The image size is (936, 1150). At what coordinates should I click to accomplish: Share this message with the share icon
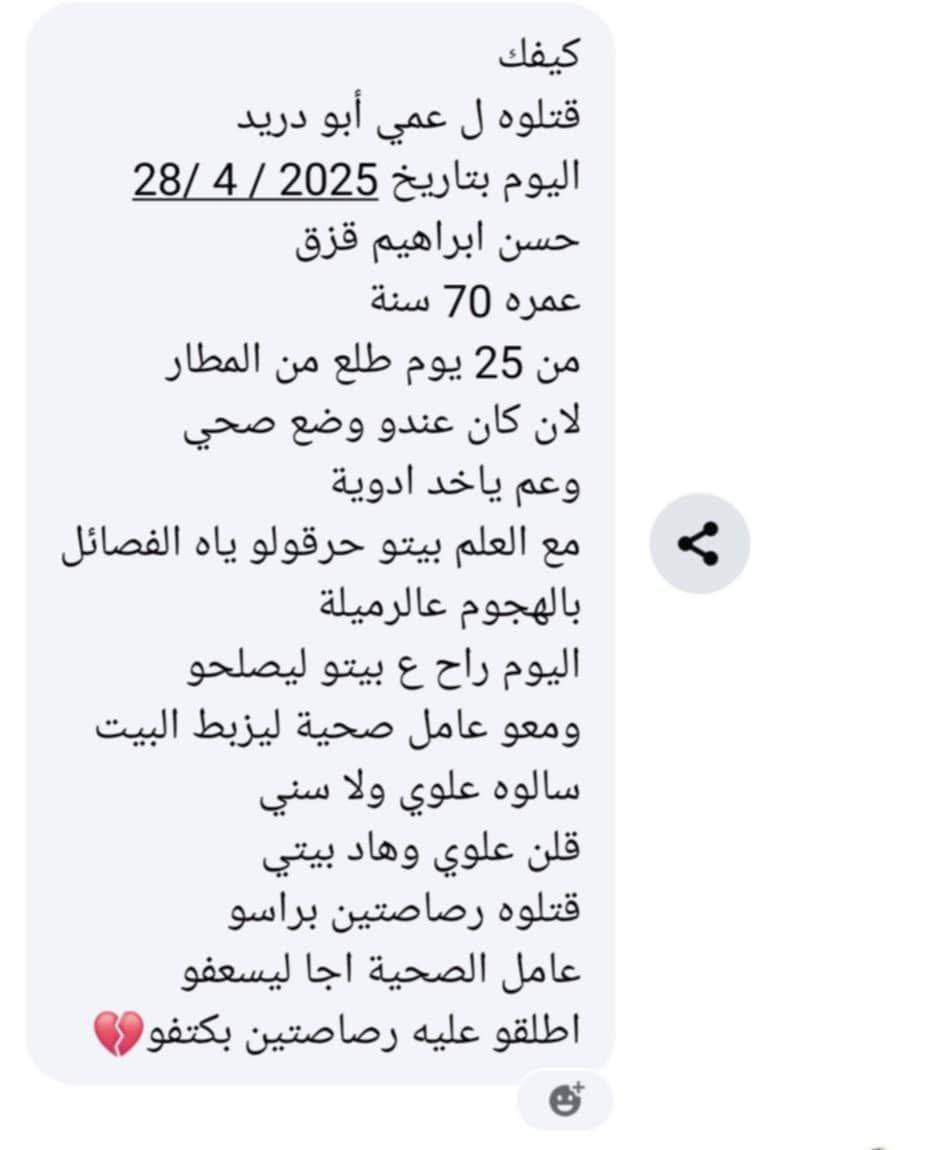699,544
